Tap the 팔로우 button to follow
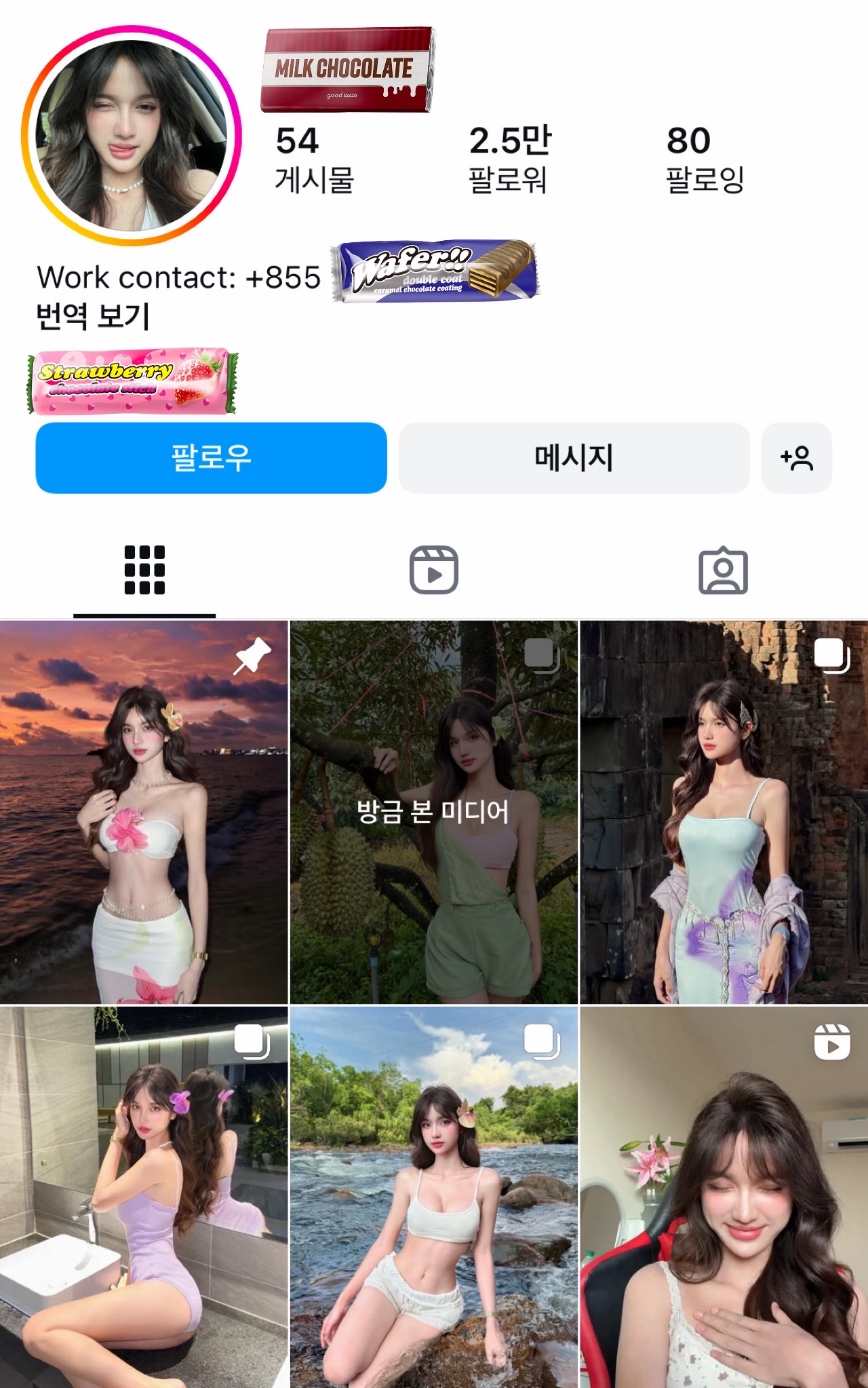Viewport: 868px width, 1388px height. (211, 458)
